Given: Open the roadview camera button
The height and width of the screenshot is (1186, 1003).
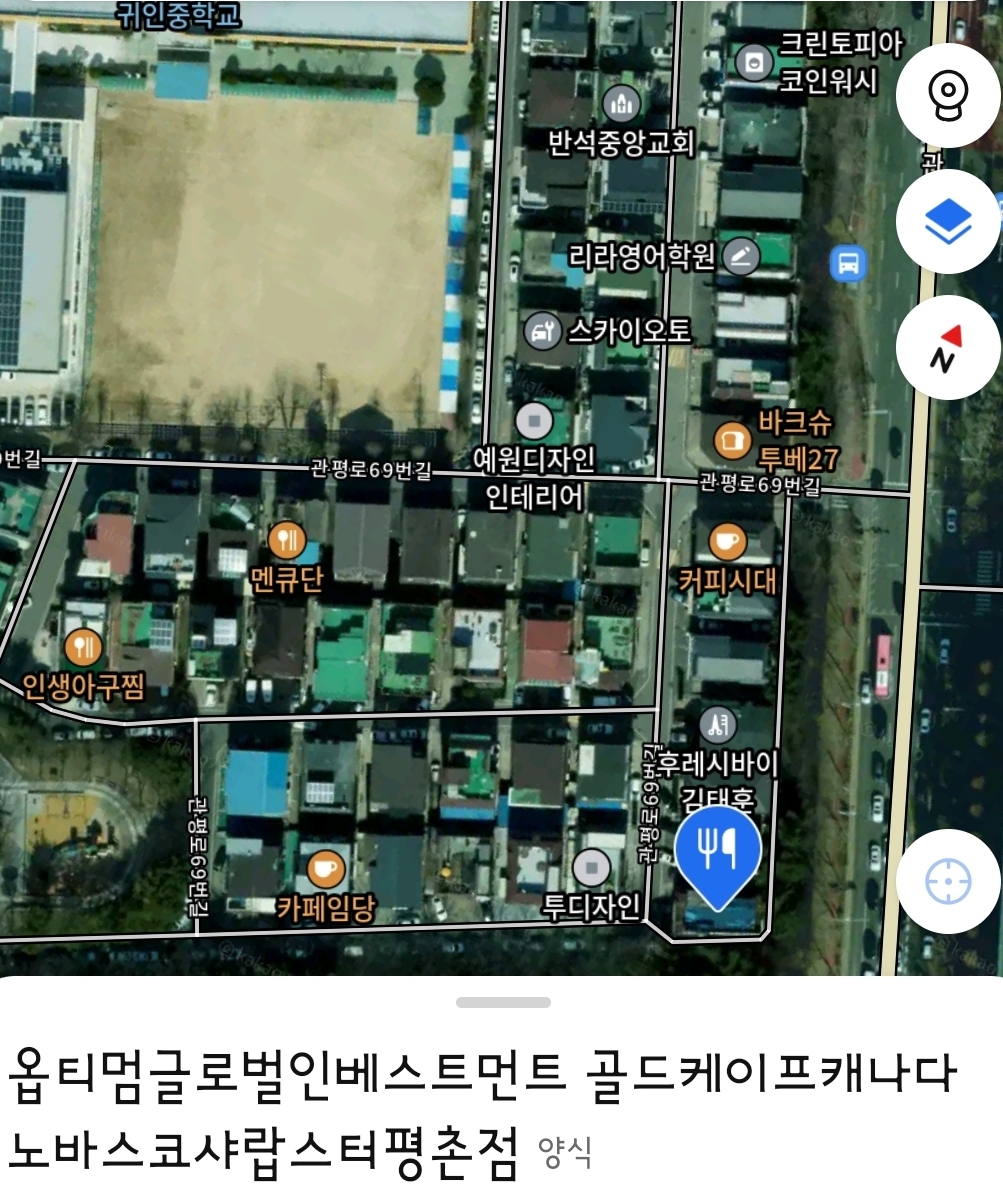Looking at the screenshot, I should coord(948,95).
